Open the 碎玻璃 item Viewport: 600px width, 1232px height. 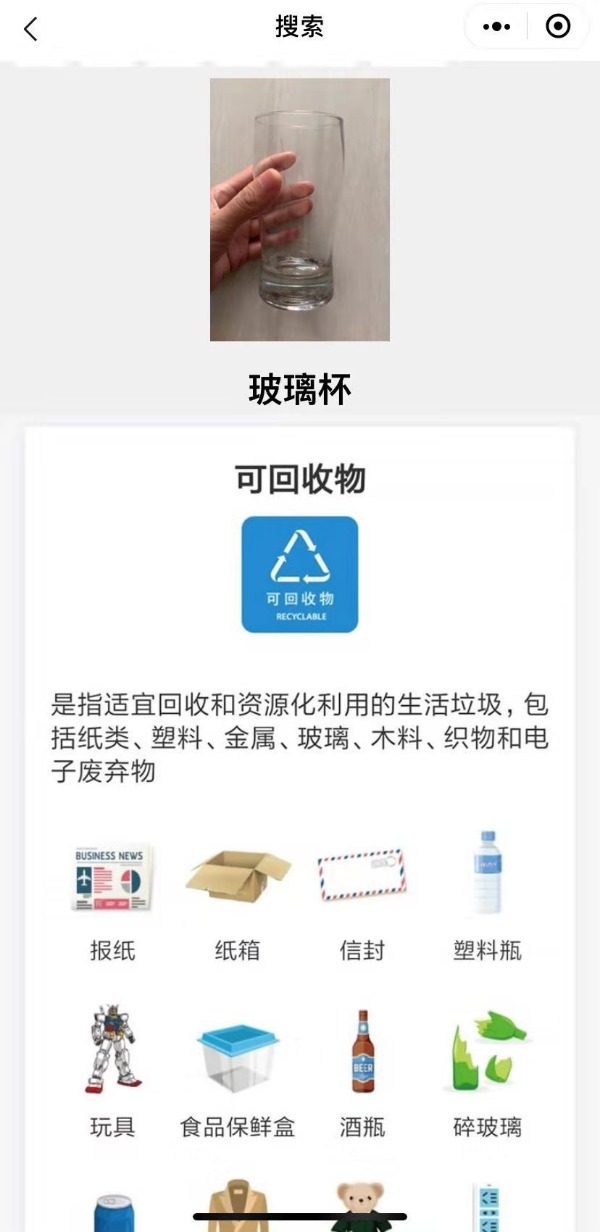point(487,1072)
